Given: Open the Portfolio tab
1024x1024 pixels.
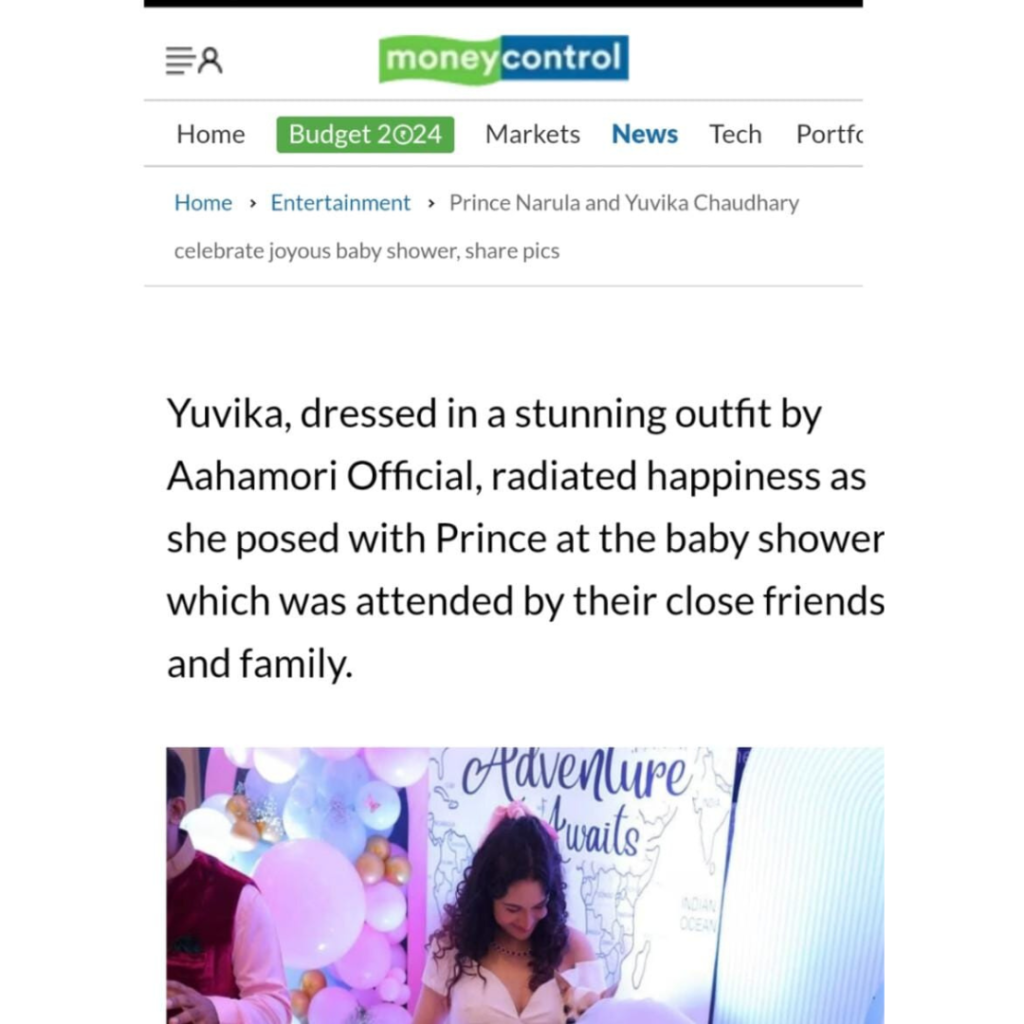Looking at the screenshot, I should [828, 134].
